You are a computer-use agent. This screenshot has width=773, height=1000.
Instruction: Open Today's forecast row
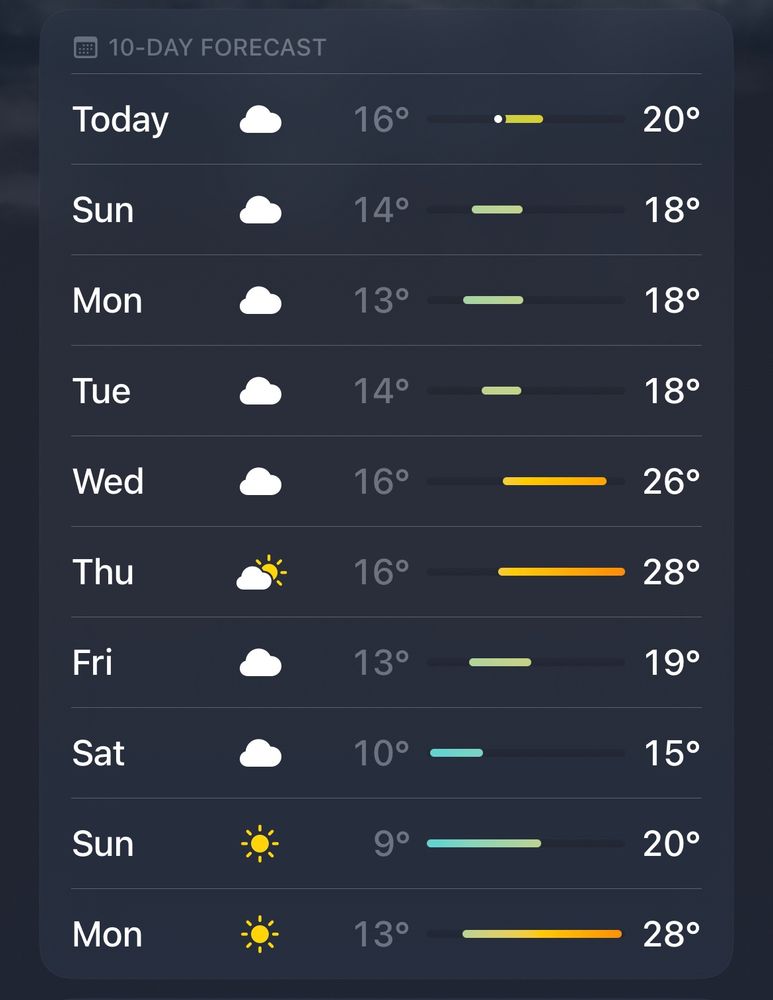(x=386, y=119)
